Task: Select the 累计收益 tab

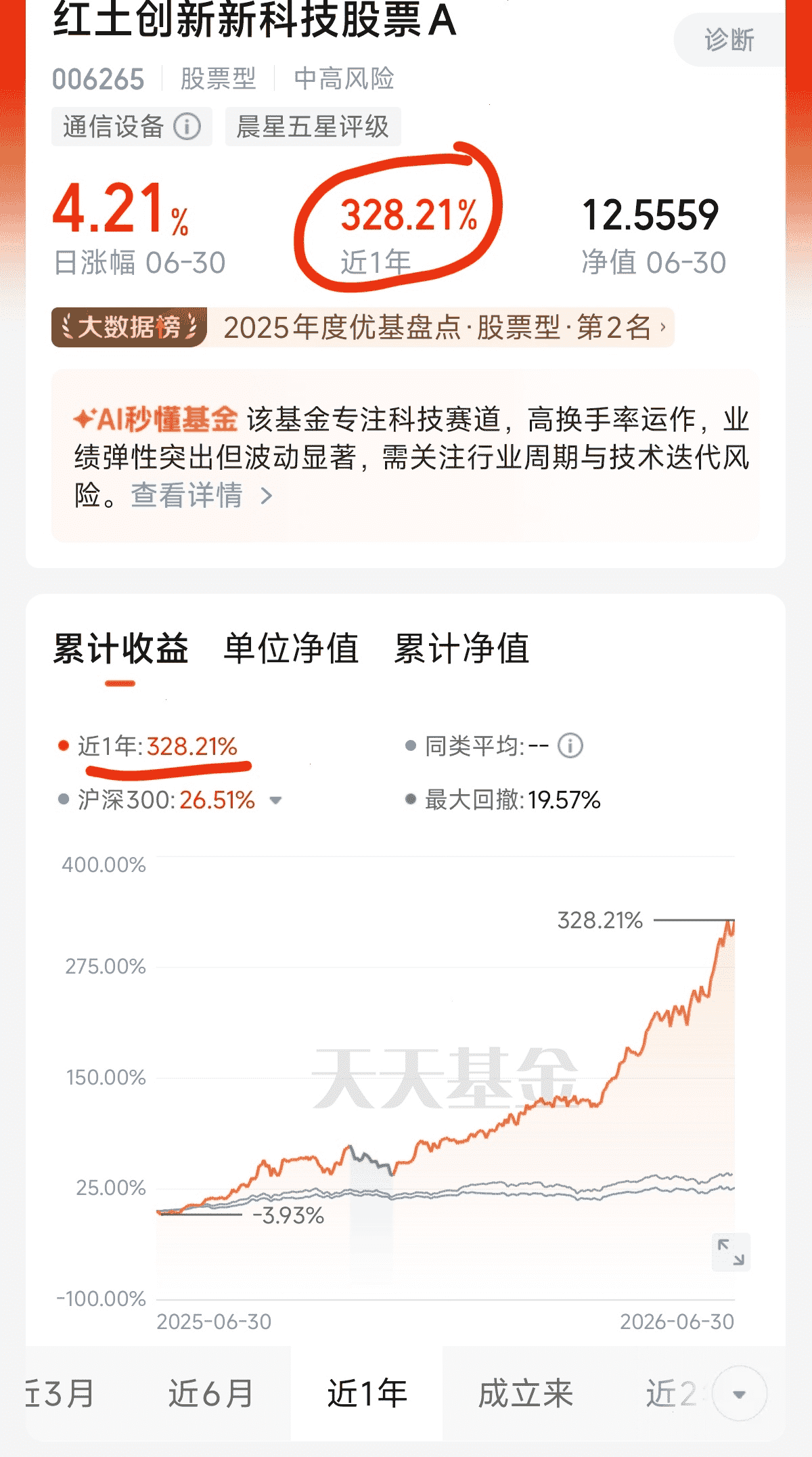Action: [x=120, y=648]
